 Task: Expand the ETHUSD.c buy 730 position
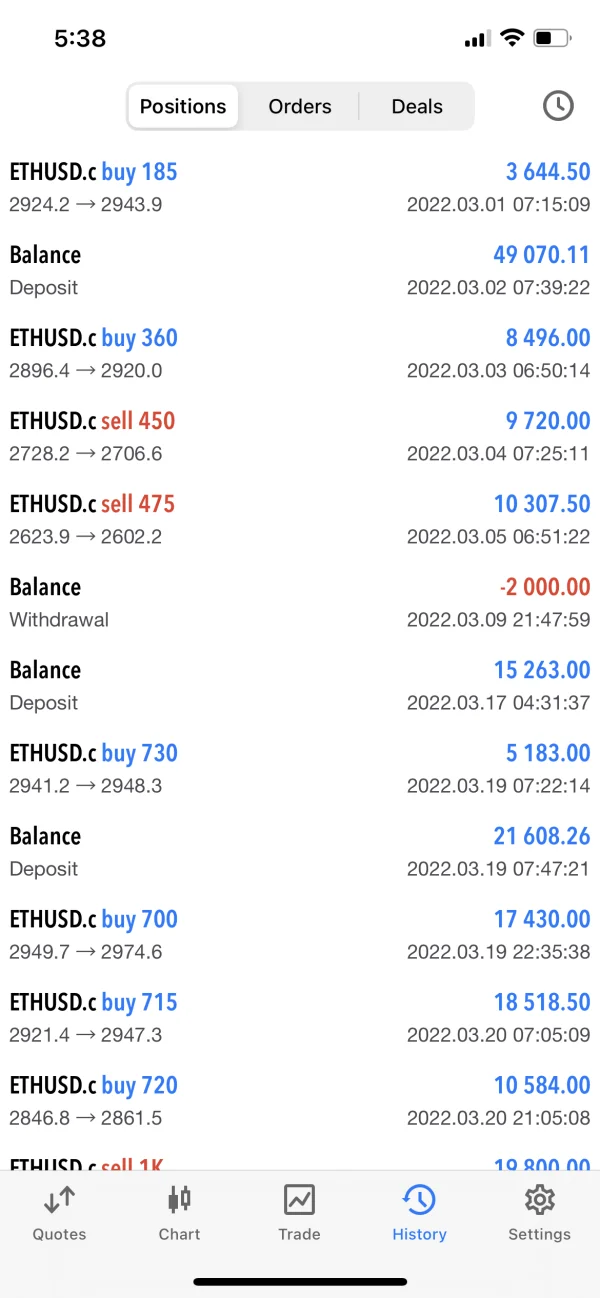pos(300,769)
